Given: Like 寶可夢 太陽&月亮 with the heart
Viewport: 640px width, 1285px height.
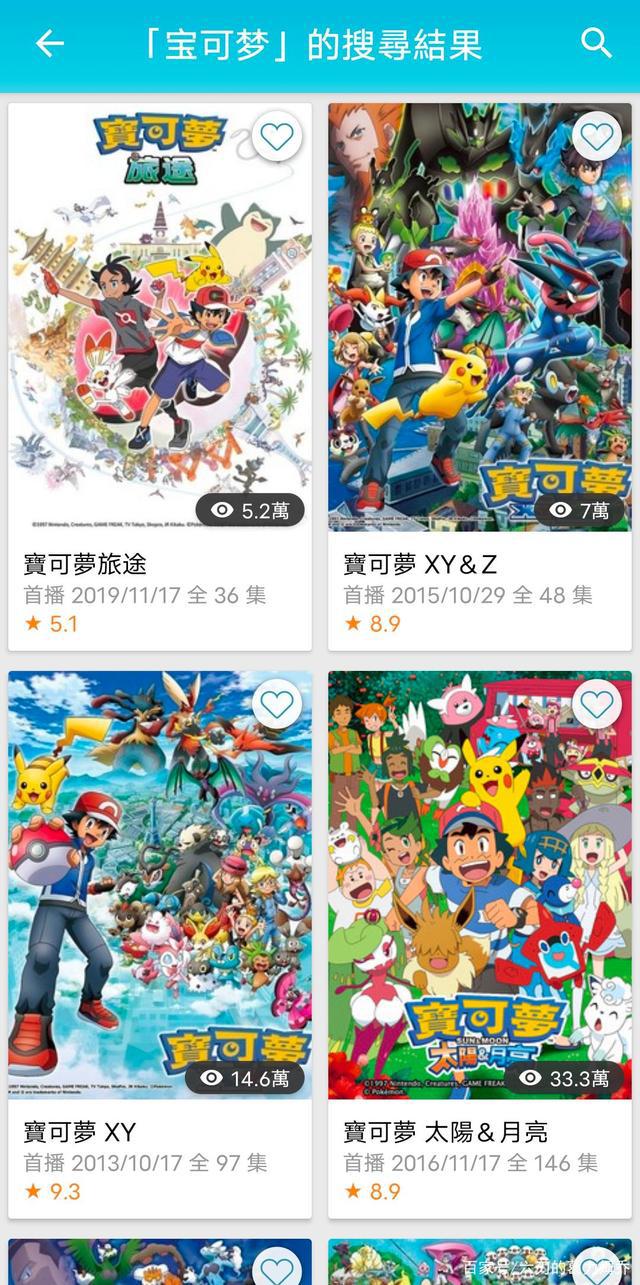Looking at the screenshot, I should click(597, 705).
